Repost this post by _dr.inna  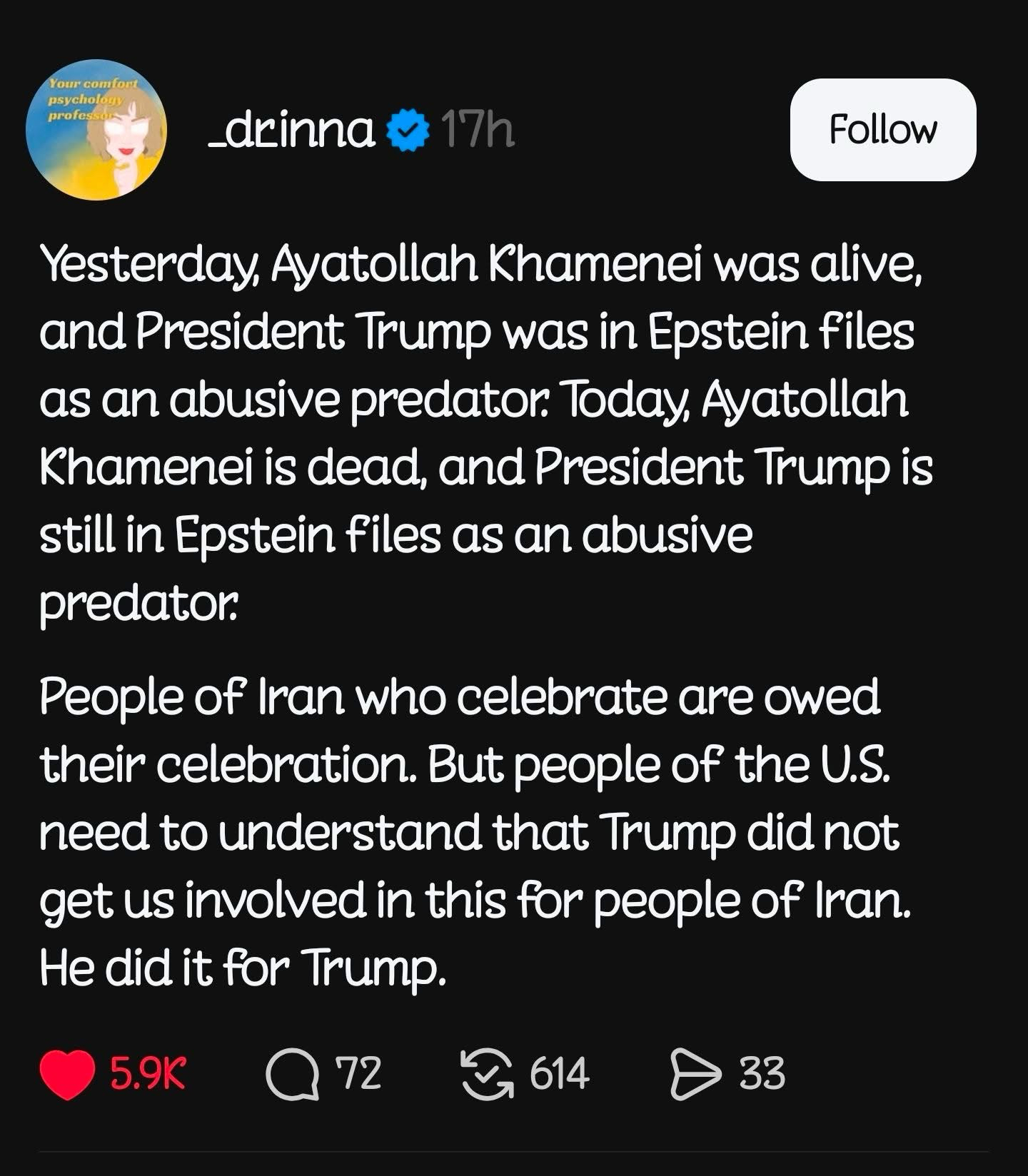487,1074
